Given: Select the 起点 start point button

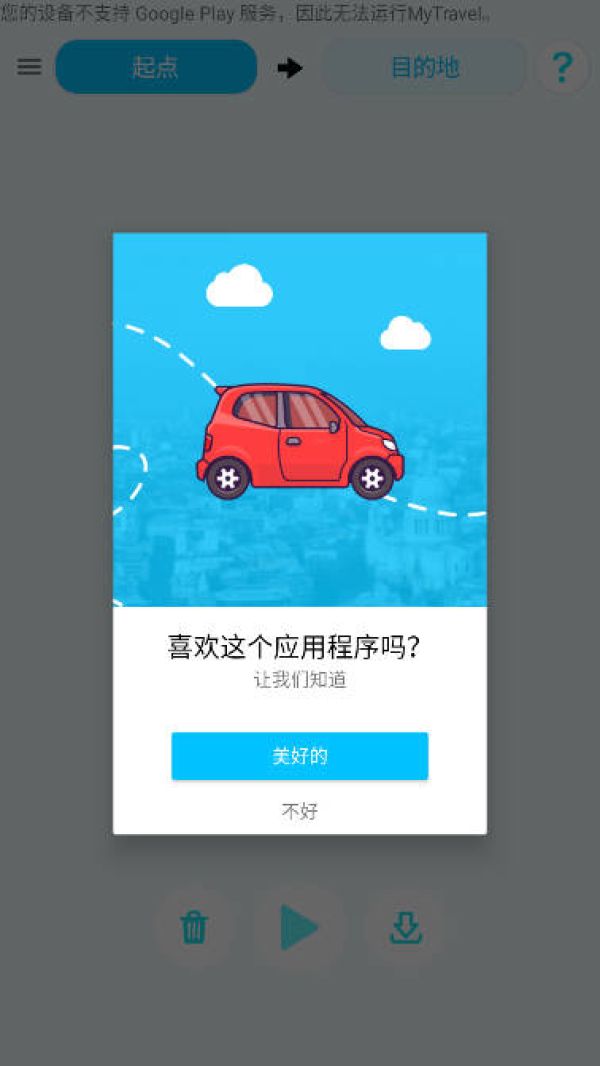Looking at the screenshot, I should pos(156,67).
